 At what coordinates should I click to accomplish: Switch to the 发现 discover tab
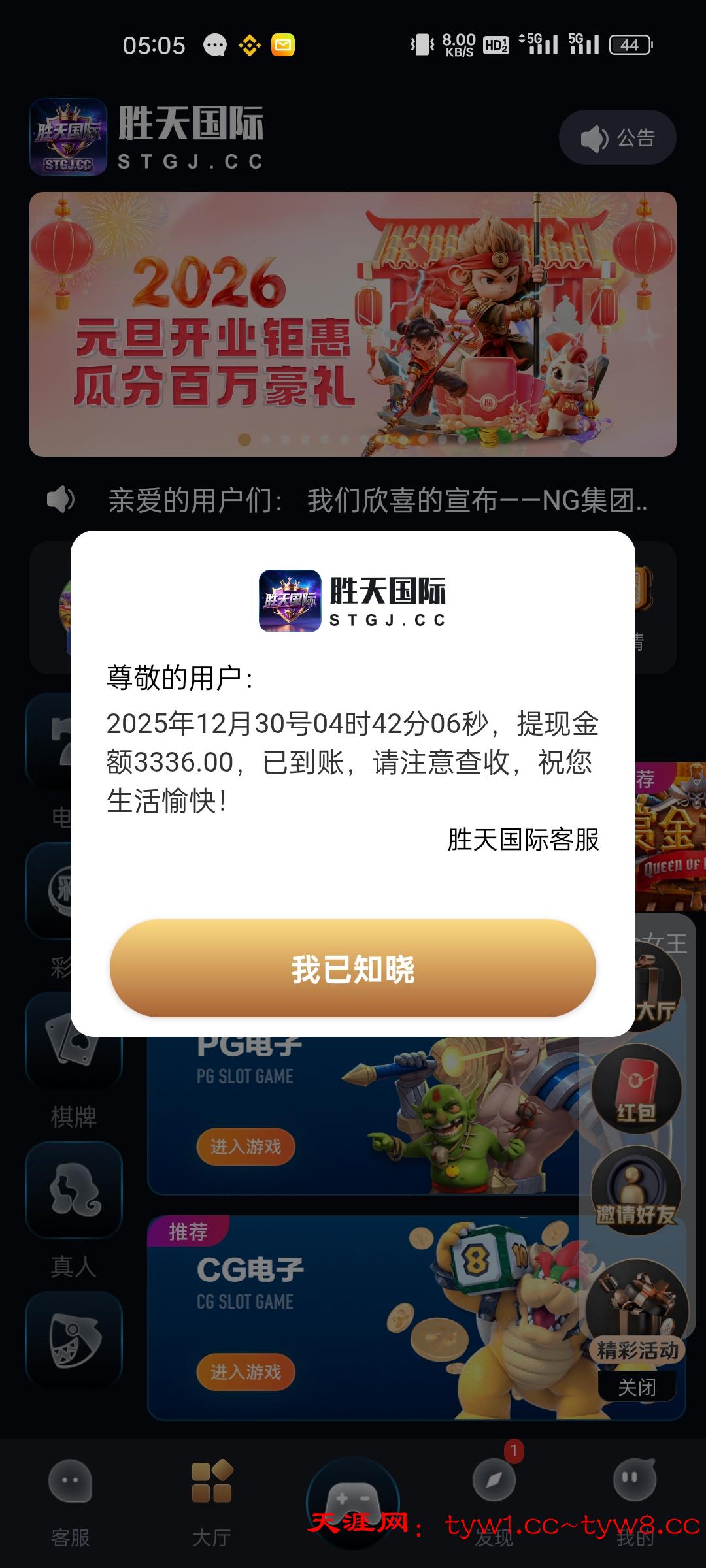tap(494, 1503)
